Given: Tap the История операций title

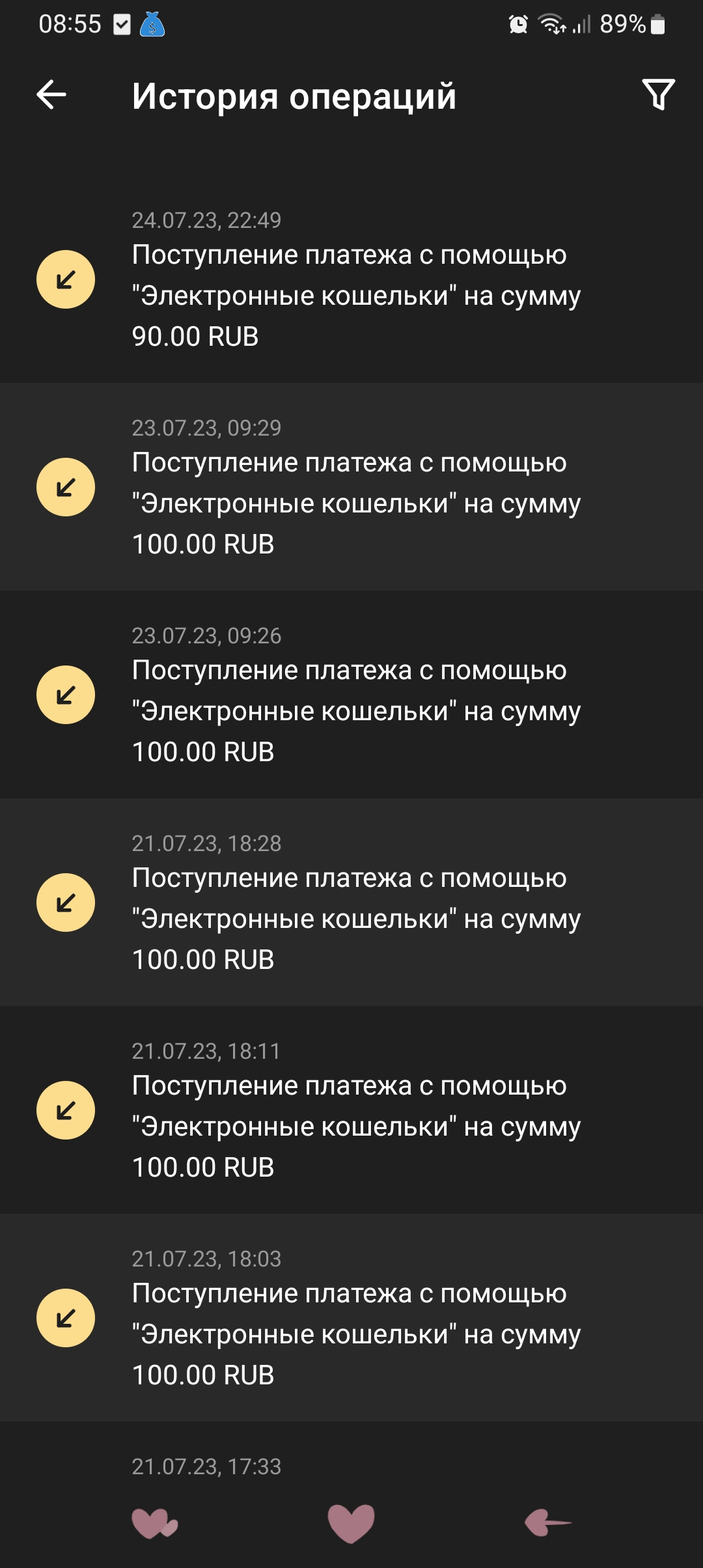Looking at the screenshot, I should 293,96.
